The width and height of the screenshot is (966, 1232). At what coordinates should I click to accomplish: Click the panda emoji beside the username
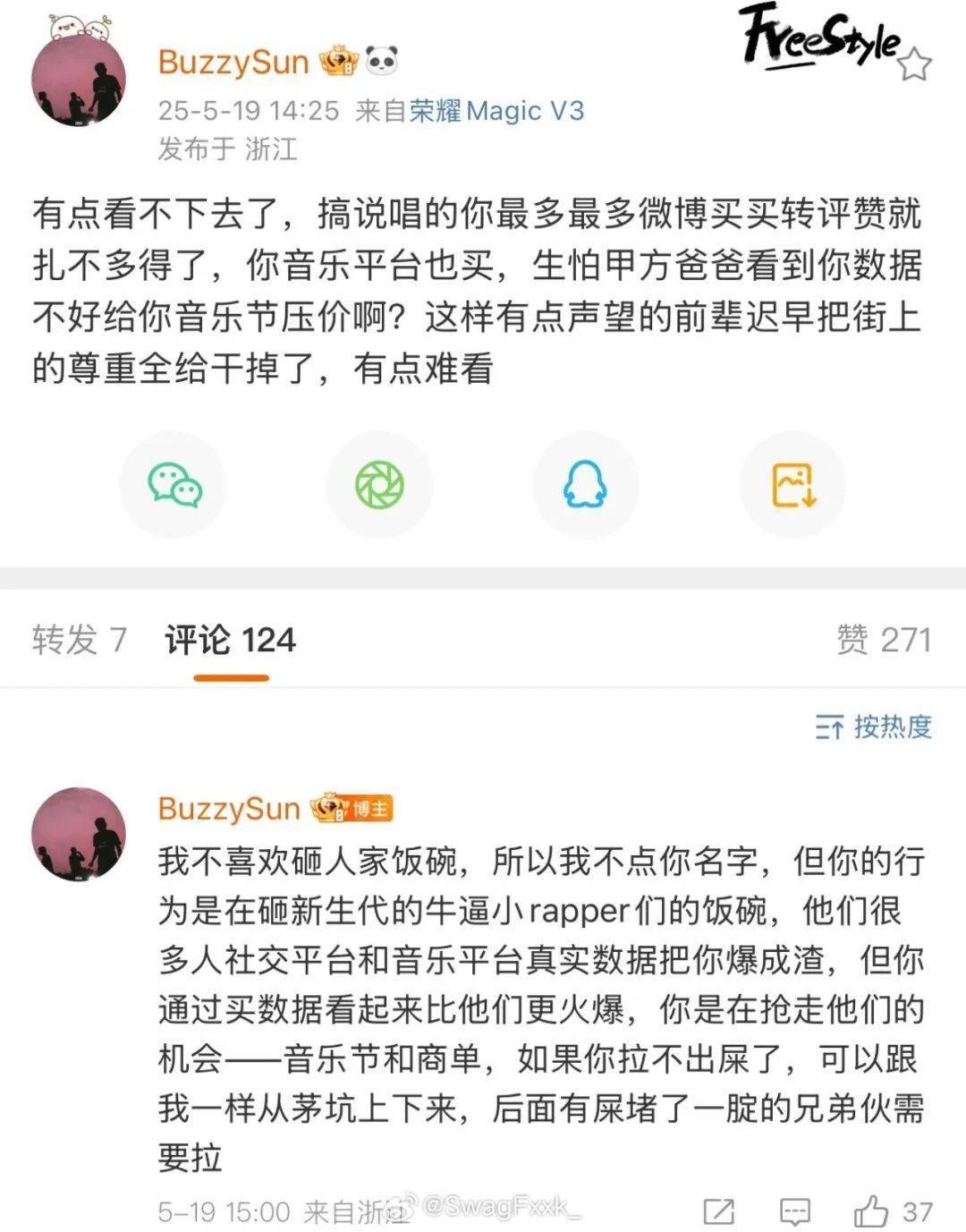[379, 61]
